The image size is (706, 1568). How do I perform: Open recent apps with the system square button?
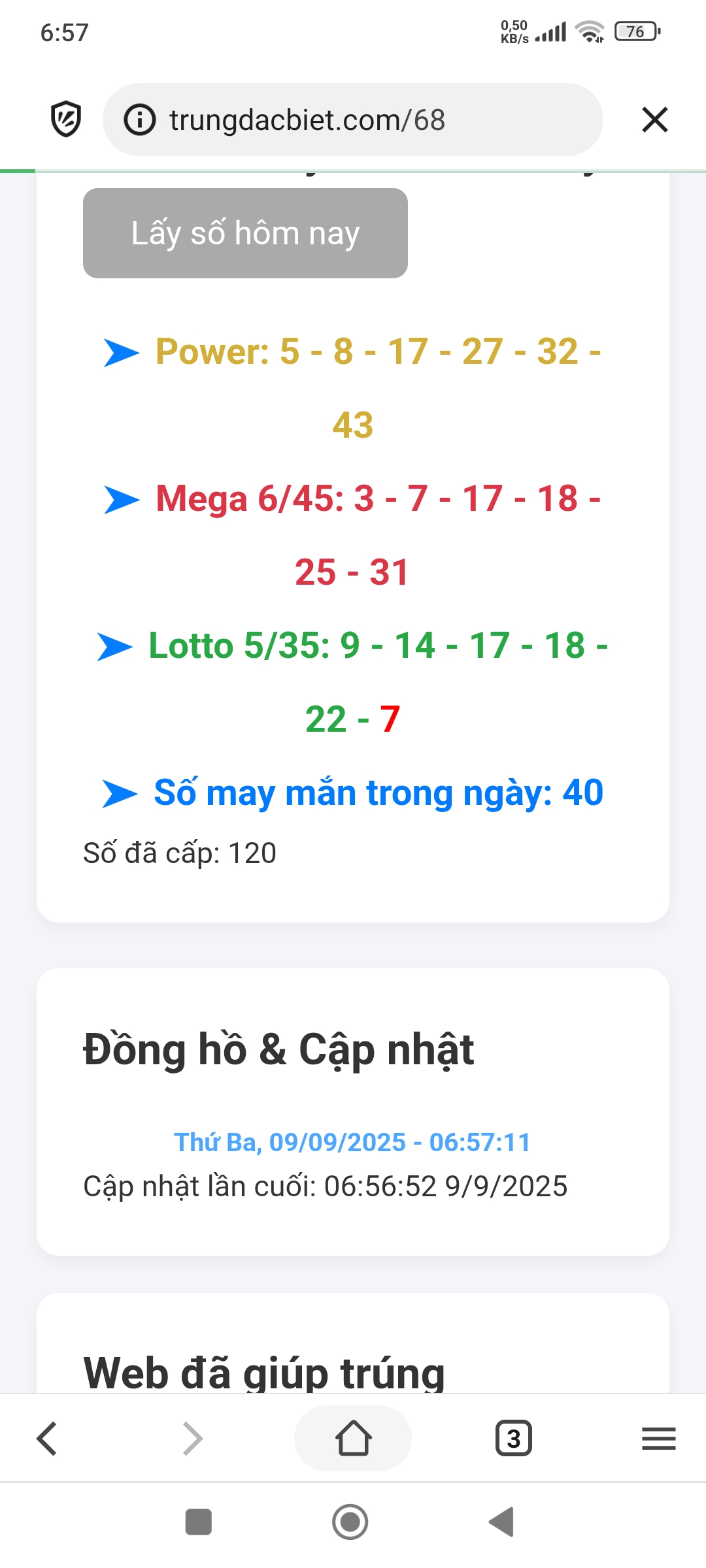[199, 1522]
